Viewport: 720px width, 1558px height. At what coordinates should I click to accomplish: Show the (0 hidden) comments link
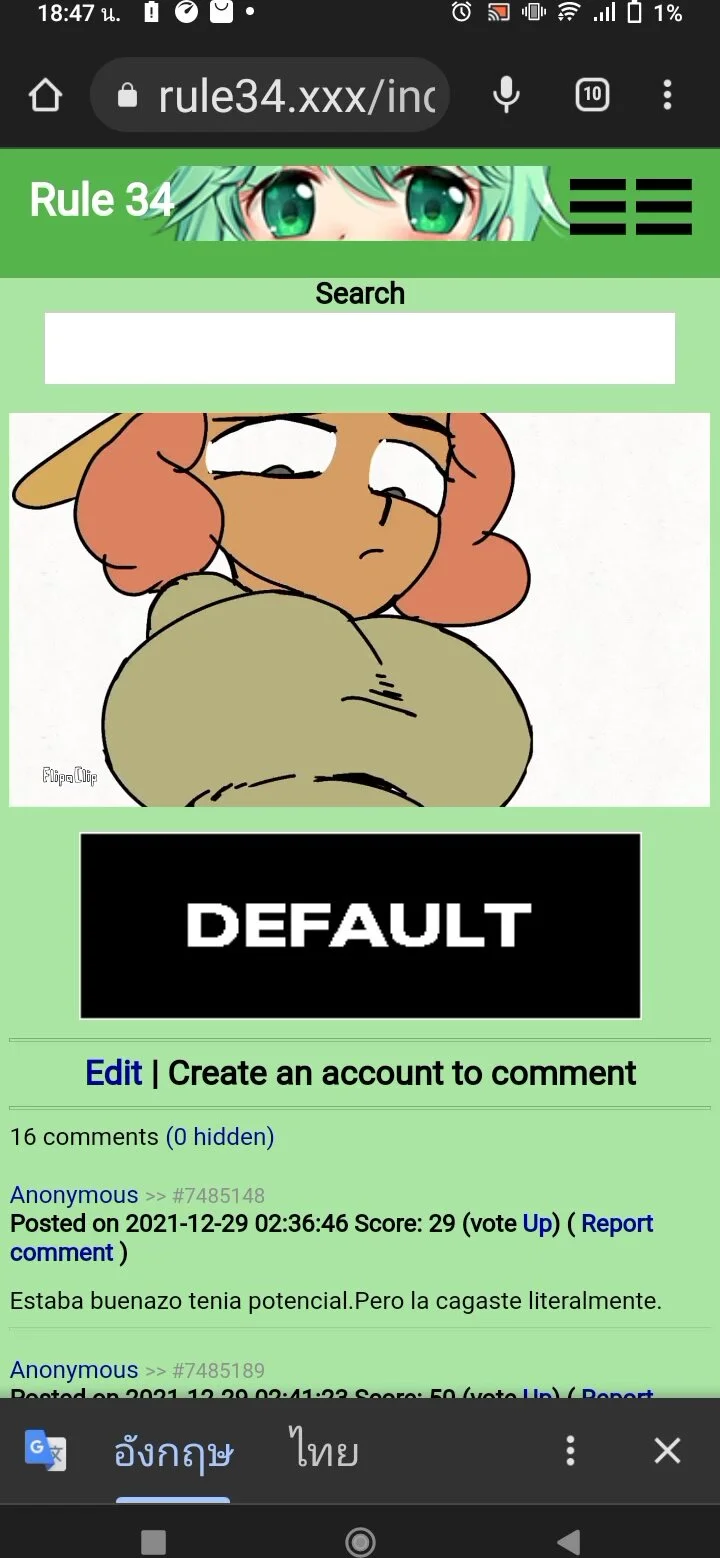click(220, 1137)
